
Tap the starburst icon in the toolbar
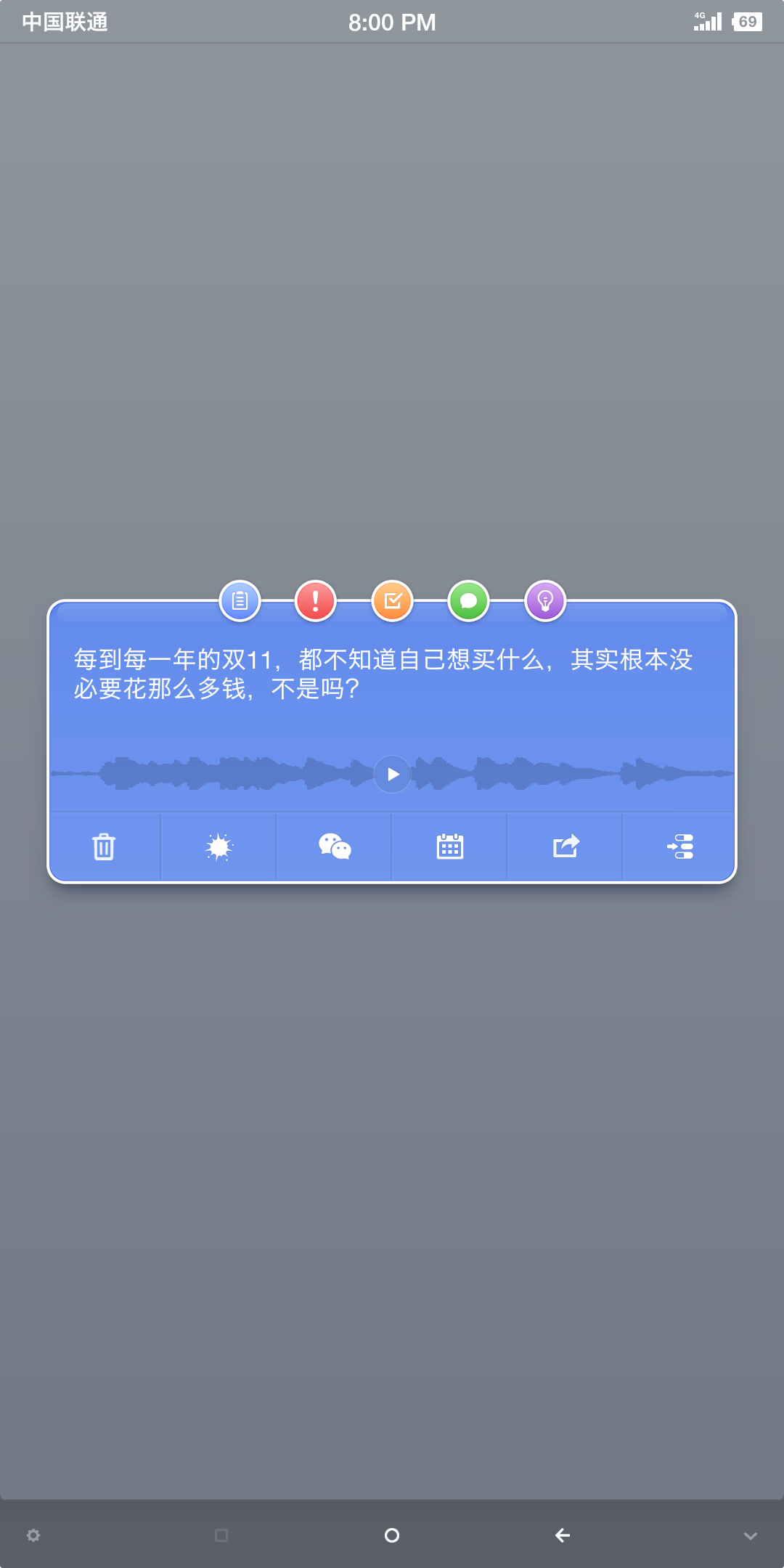click(x=219, y=846)
